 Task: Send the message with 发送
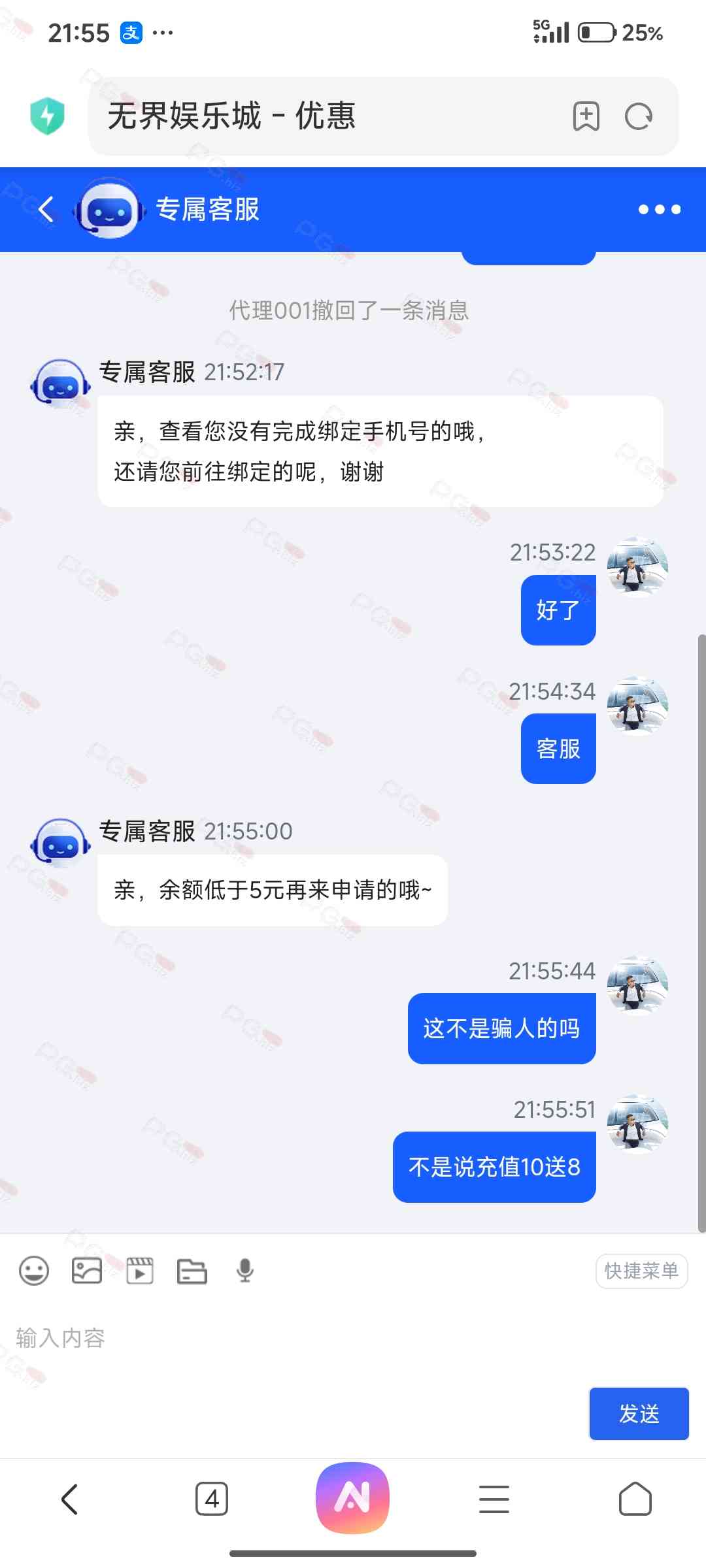[639, 1414]
